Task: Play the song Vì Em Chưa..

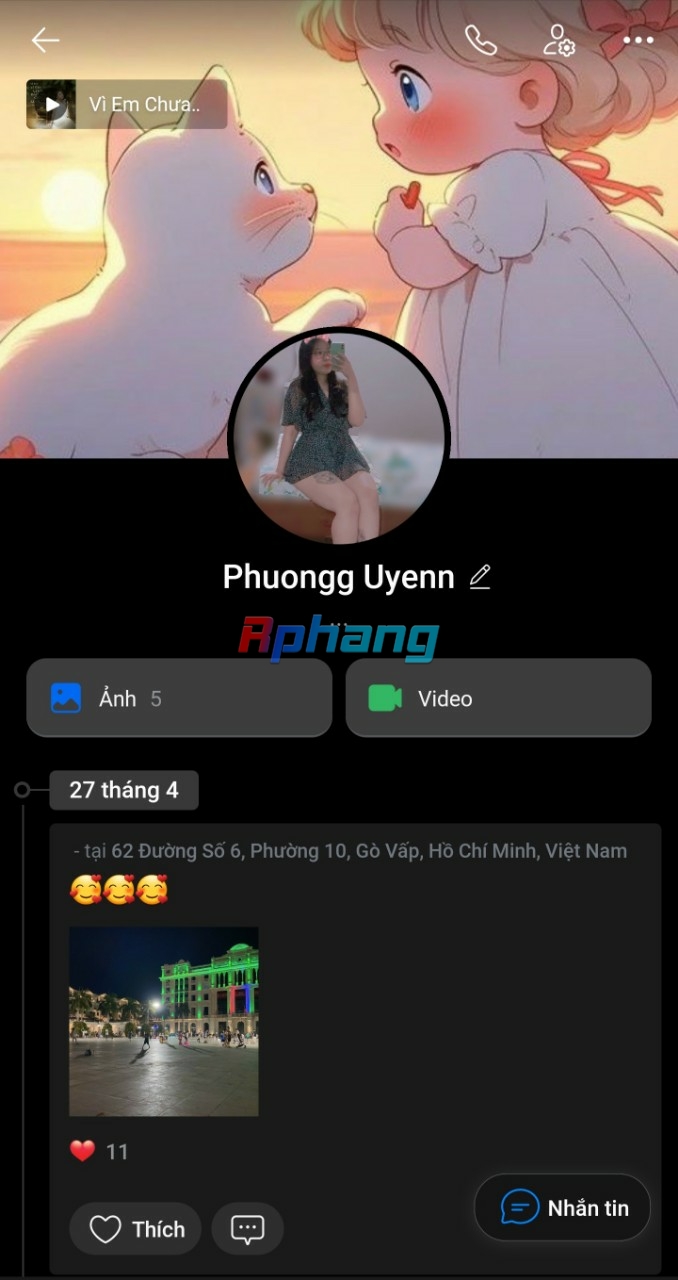Action: click(x=127, y=104)
